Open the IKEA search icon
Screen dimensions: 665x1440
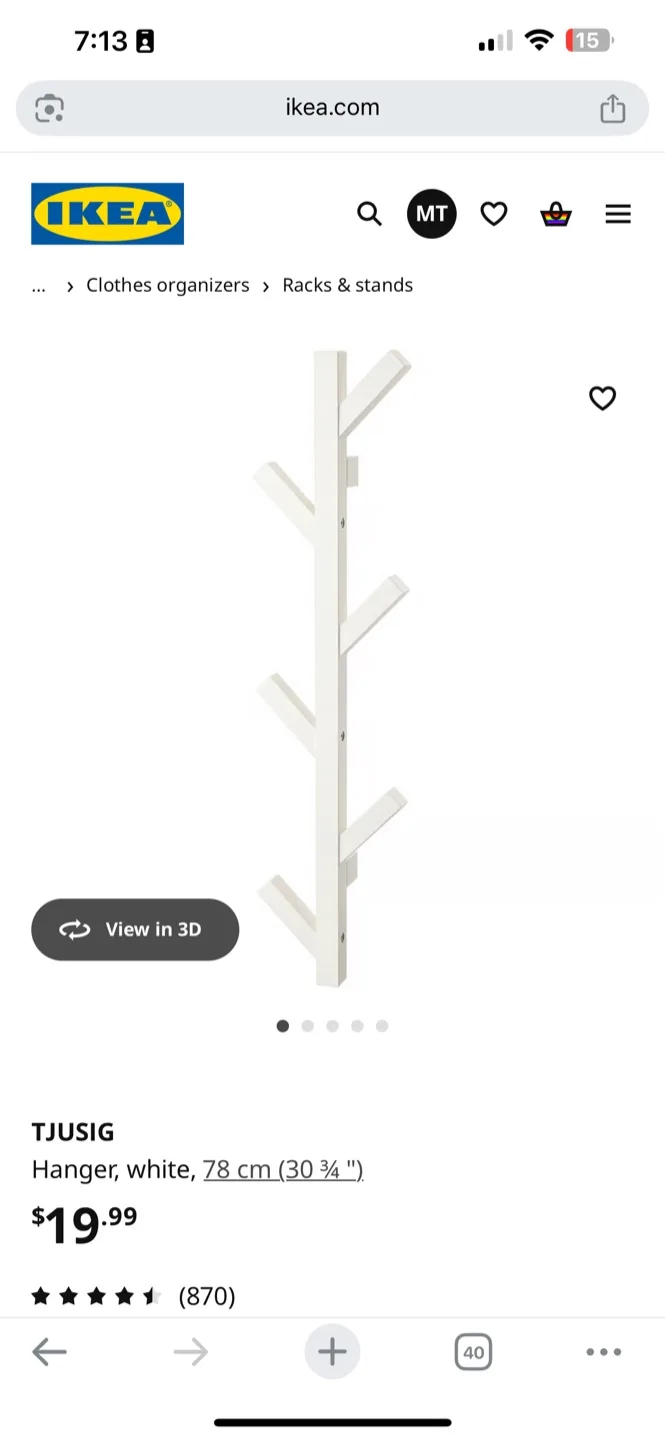pyautogui.click(x=369, y=214)
